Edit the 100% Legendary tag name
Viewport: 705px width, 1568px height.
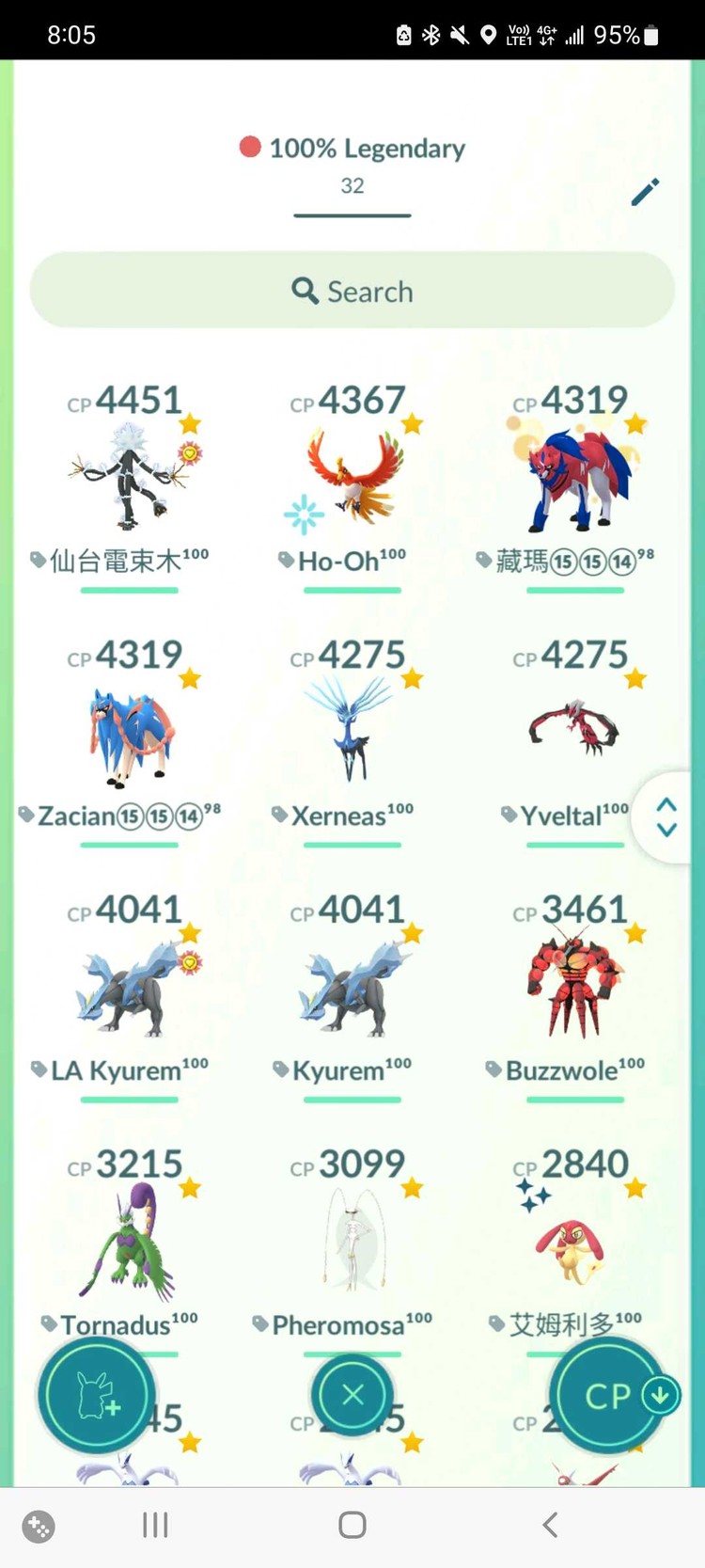(x=645, y=192)
